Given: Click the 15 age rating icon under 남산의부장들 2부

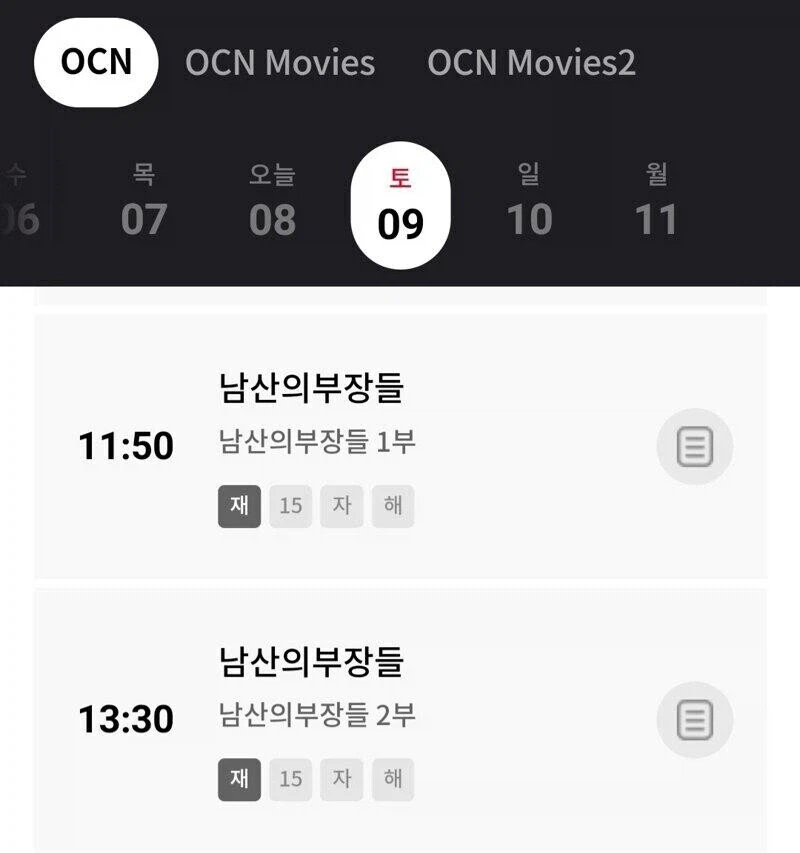Looking at the screenshot, I should pos(289,777).
